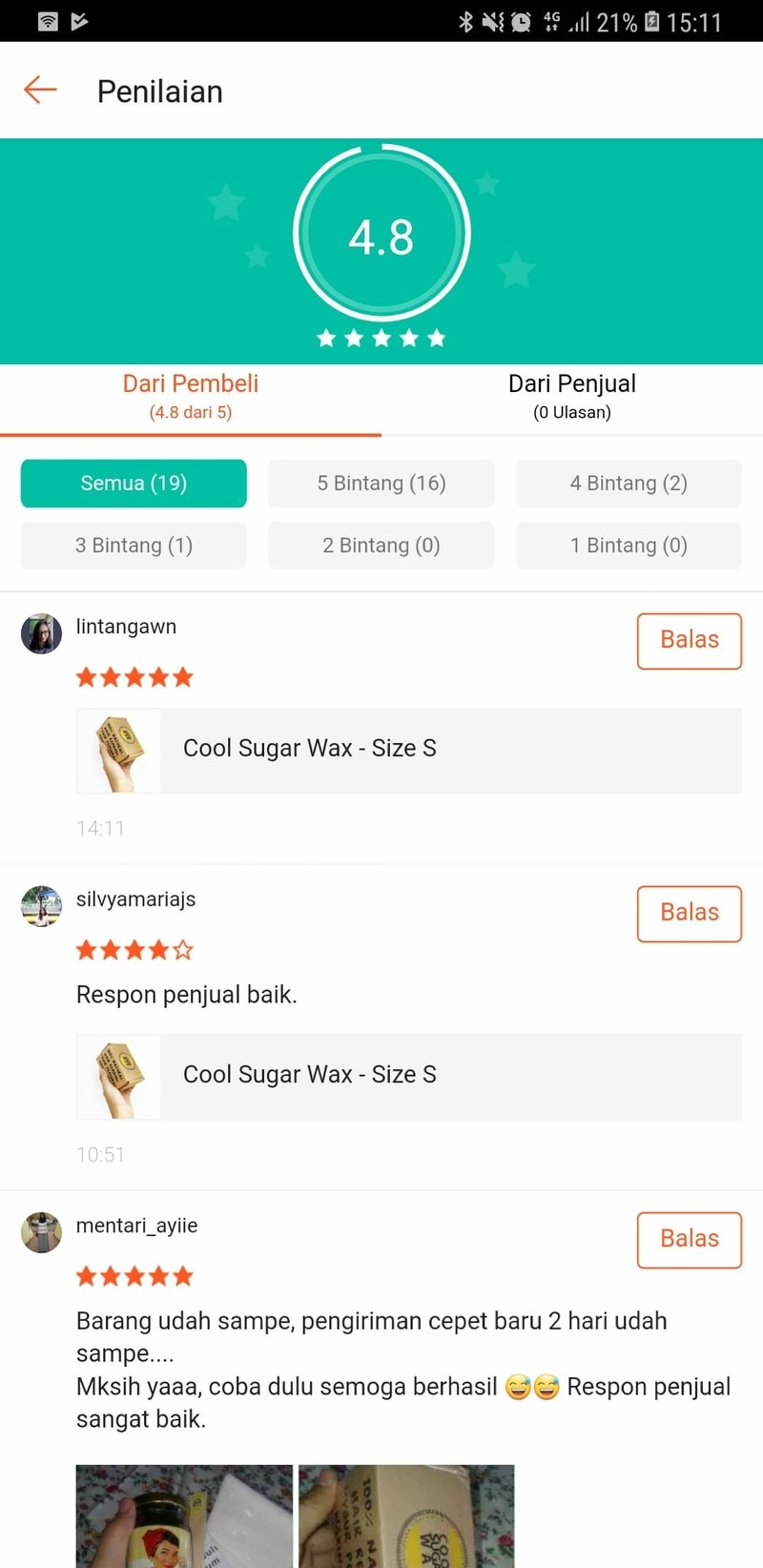
Task: Filter reviews by 4 Bintang (2)
Action: pyautogui.click(x=629, y=484)
